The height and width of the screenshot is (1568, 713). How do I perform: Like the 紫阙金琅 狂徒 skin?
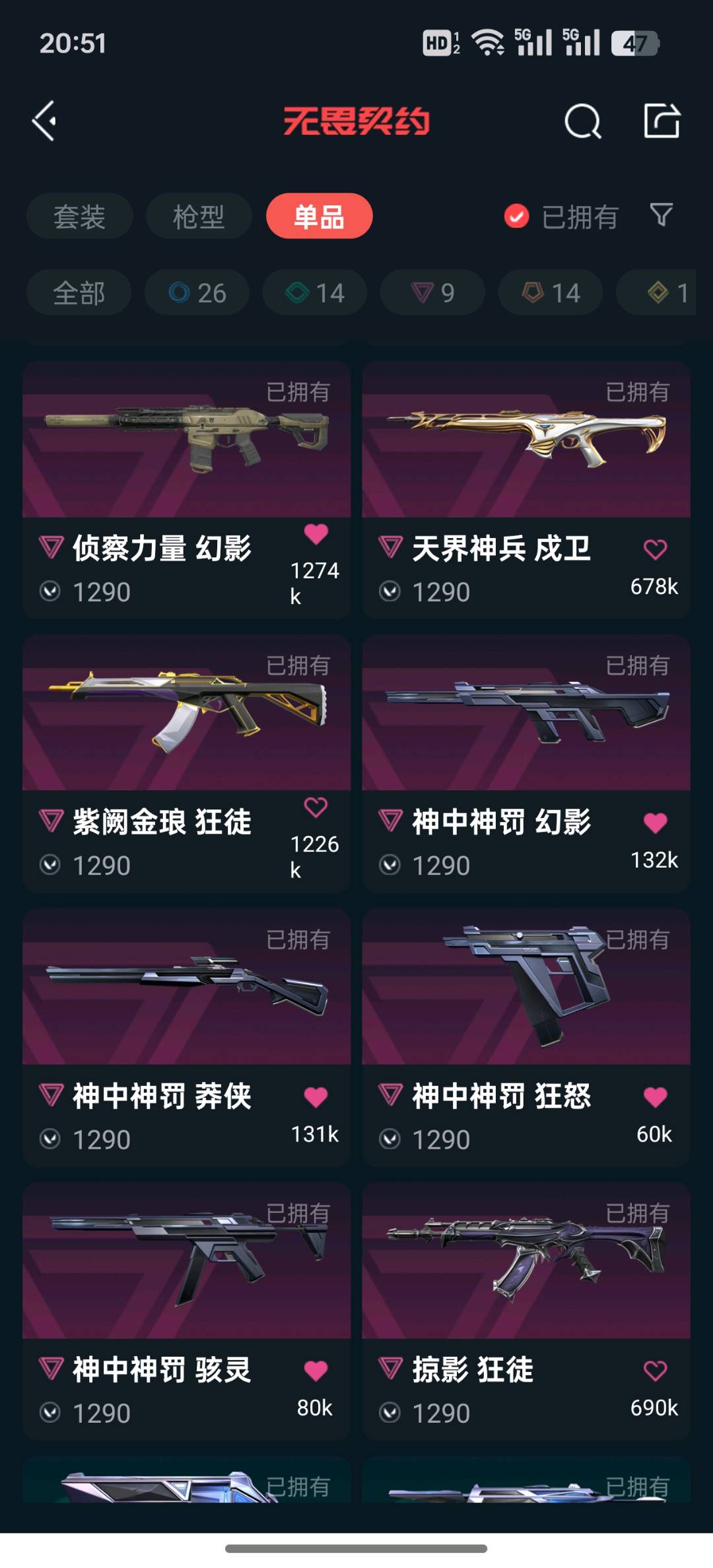(316, 807)
